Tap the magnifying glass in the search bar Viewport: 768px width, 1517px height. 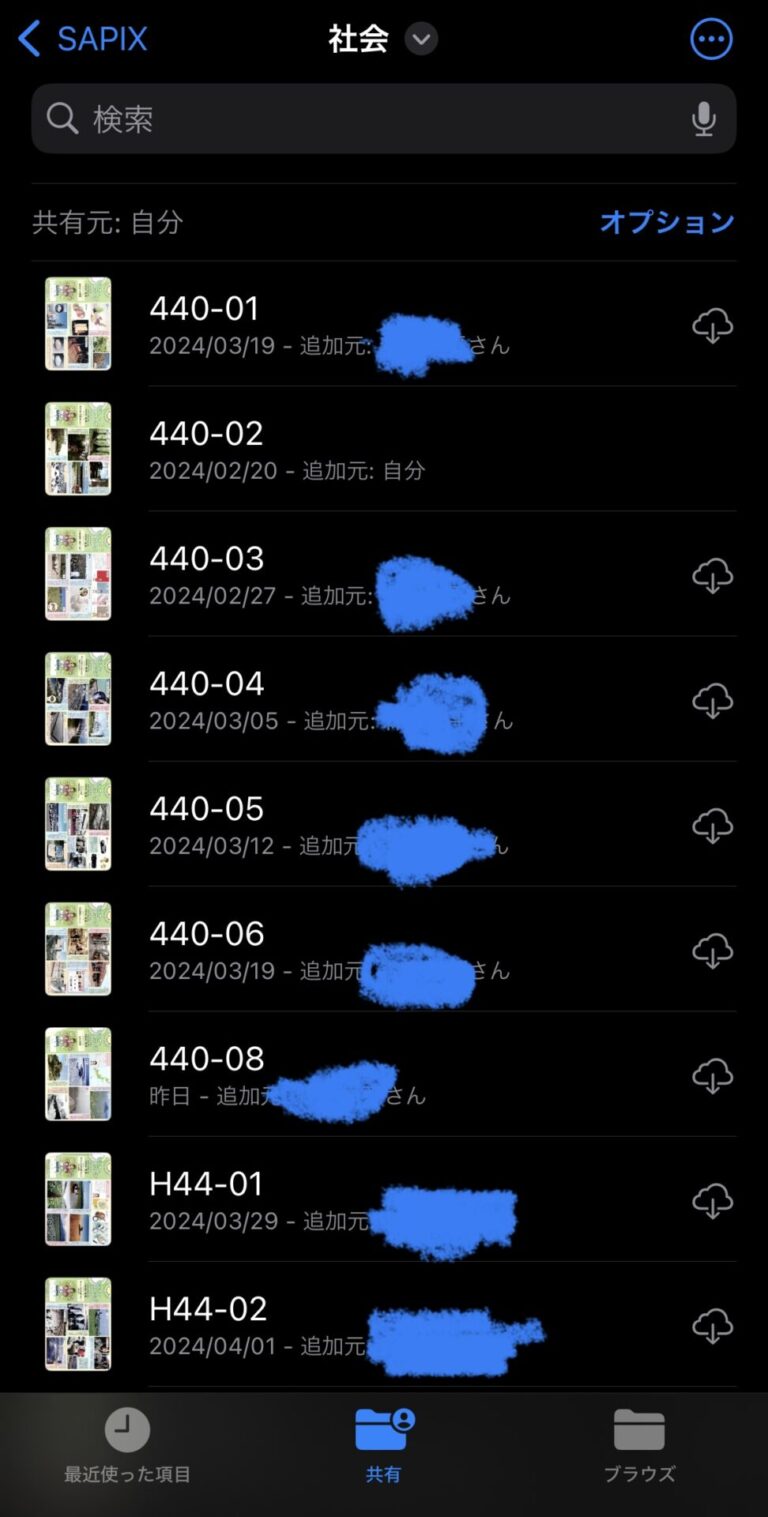pos(62,119)
